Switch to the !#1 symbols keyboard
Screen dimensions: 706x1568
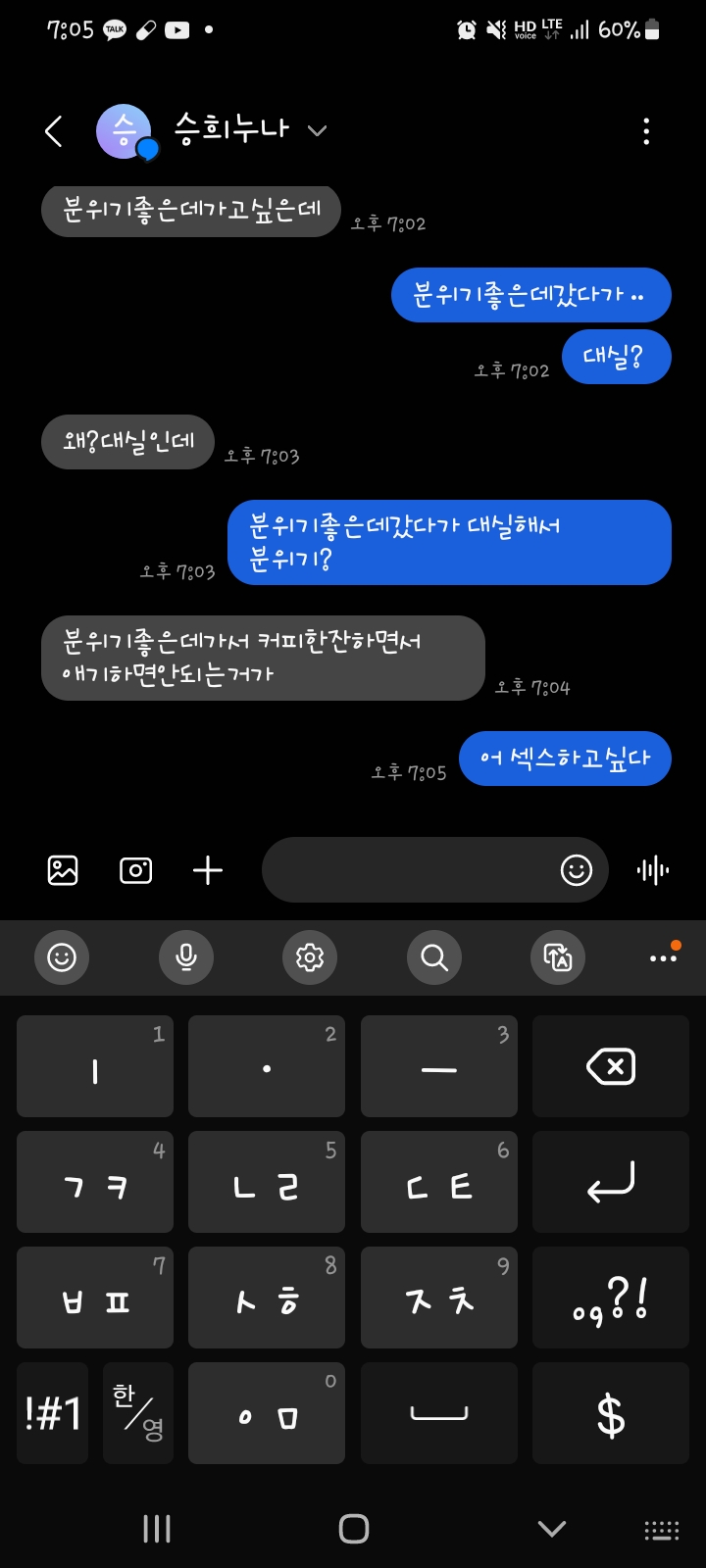52,1413
